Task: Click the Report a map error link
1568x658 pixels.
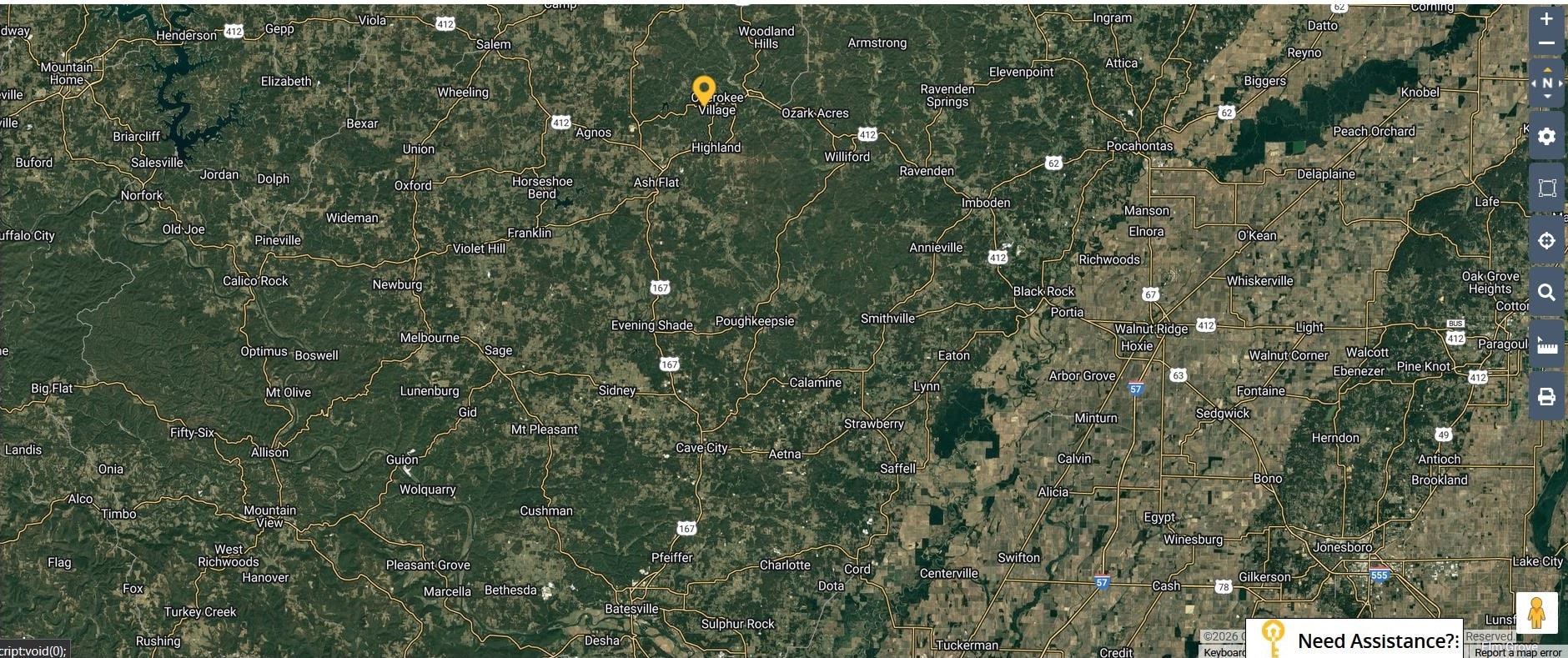Action: point(1517,652)
